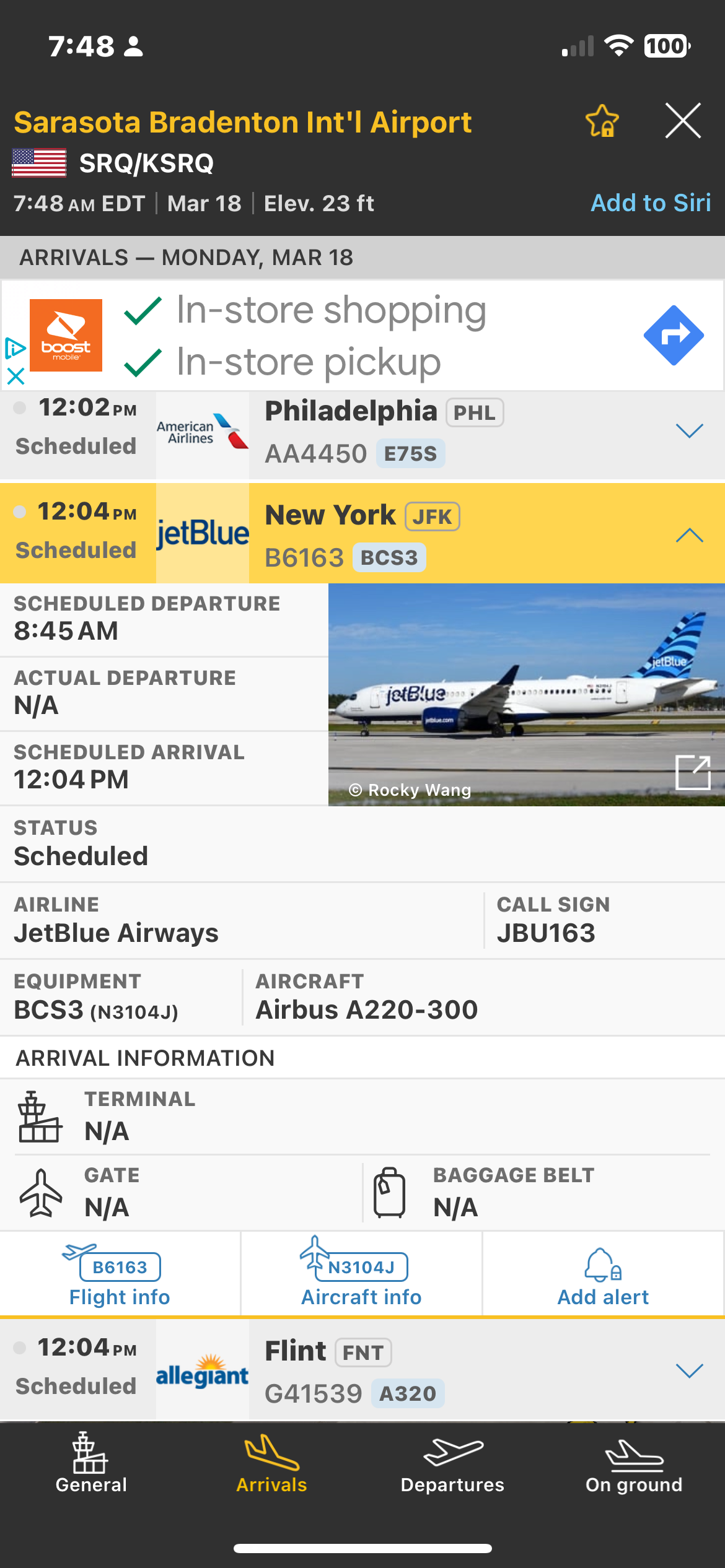Tap the Add to Siri link
This screenshot has width=725, height=1568.
(650, 203)
